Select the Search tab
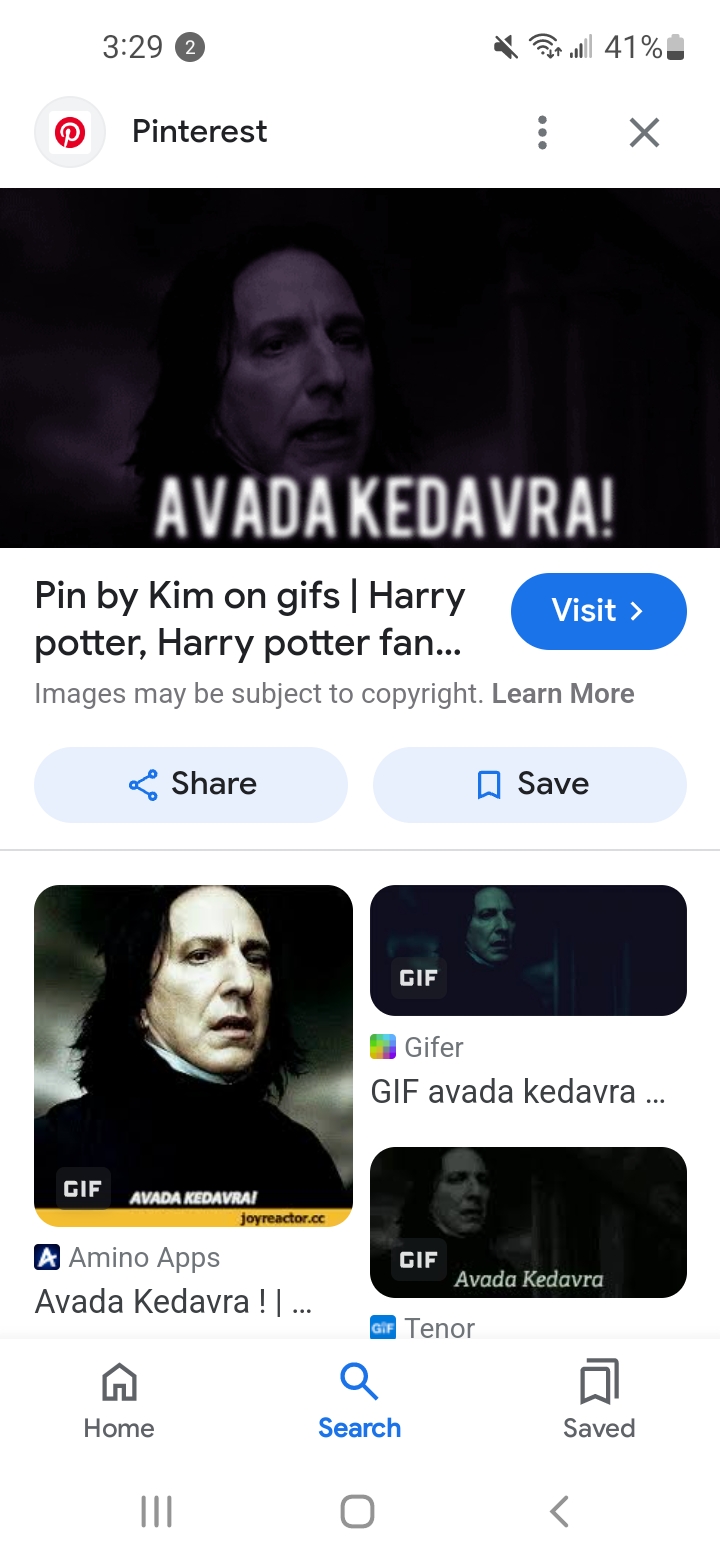This screenshot has height=1560, width=720. [x=359, y=1400]
